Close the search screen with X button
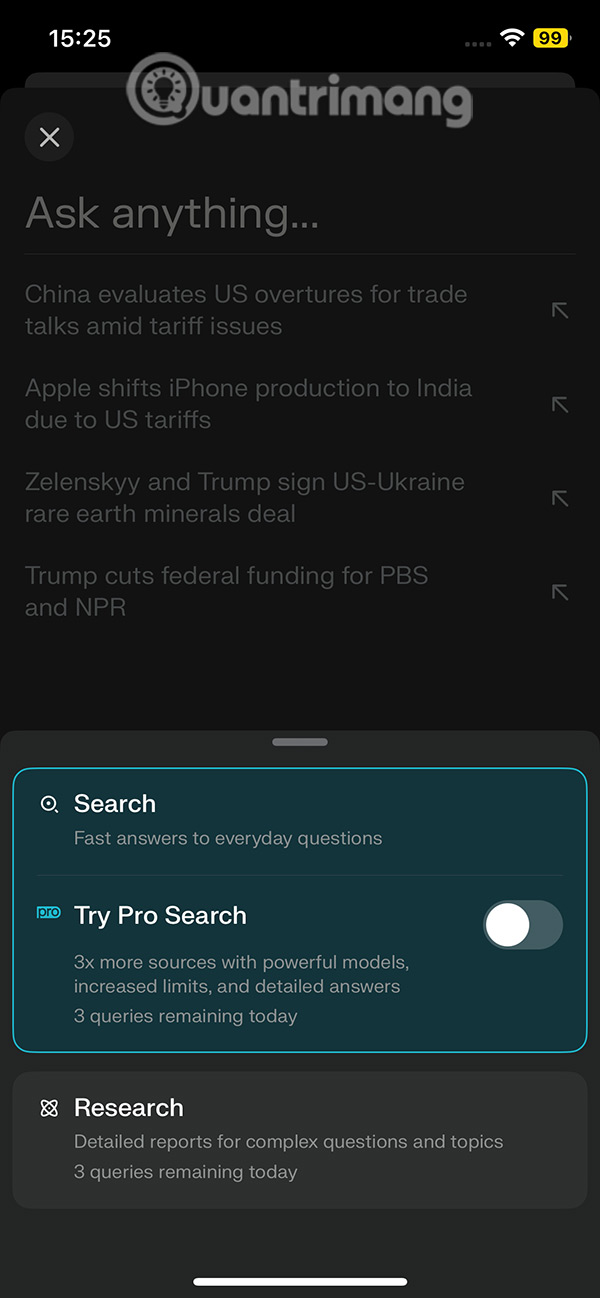This screenshot has height=1298, width=600. point(49,137)
